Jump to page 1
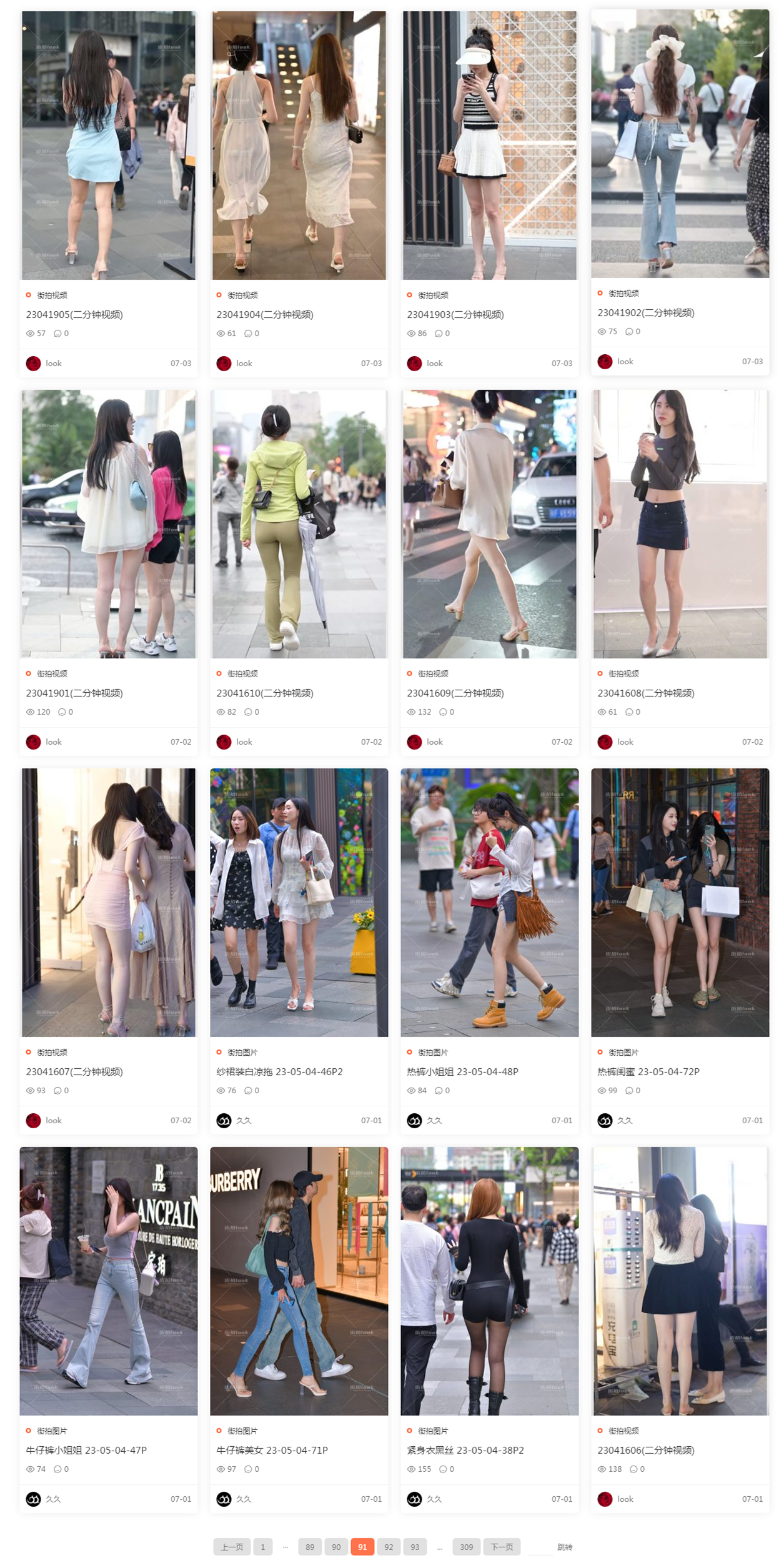The height and width of the screenshot is (1568, 784). tap(263, 1547)
